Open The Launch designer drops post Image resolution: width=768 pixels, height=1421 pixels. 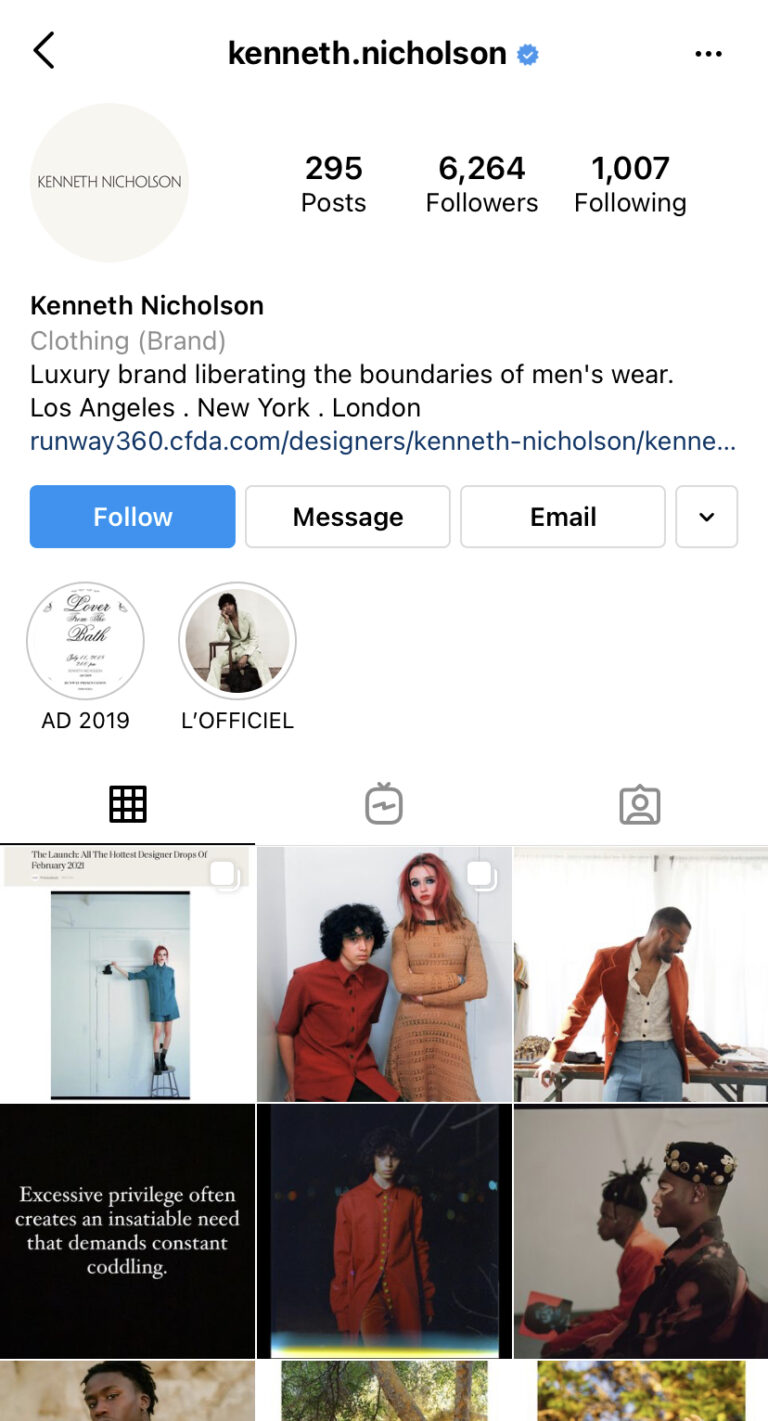click(x=127, y=974)
